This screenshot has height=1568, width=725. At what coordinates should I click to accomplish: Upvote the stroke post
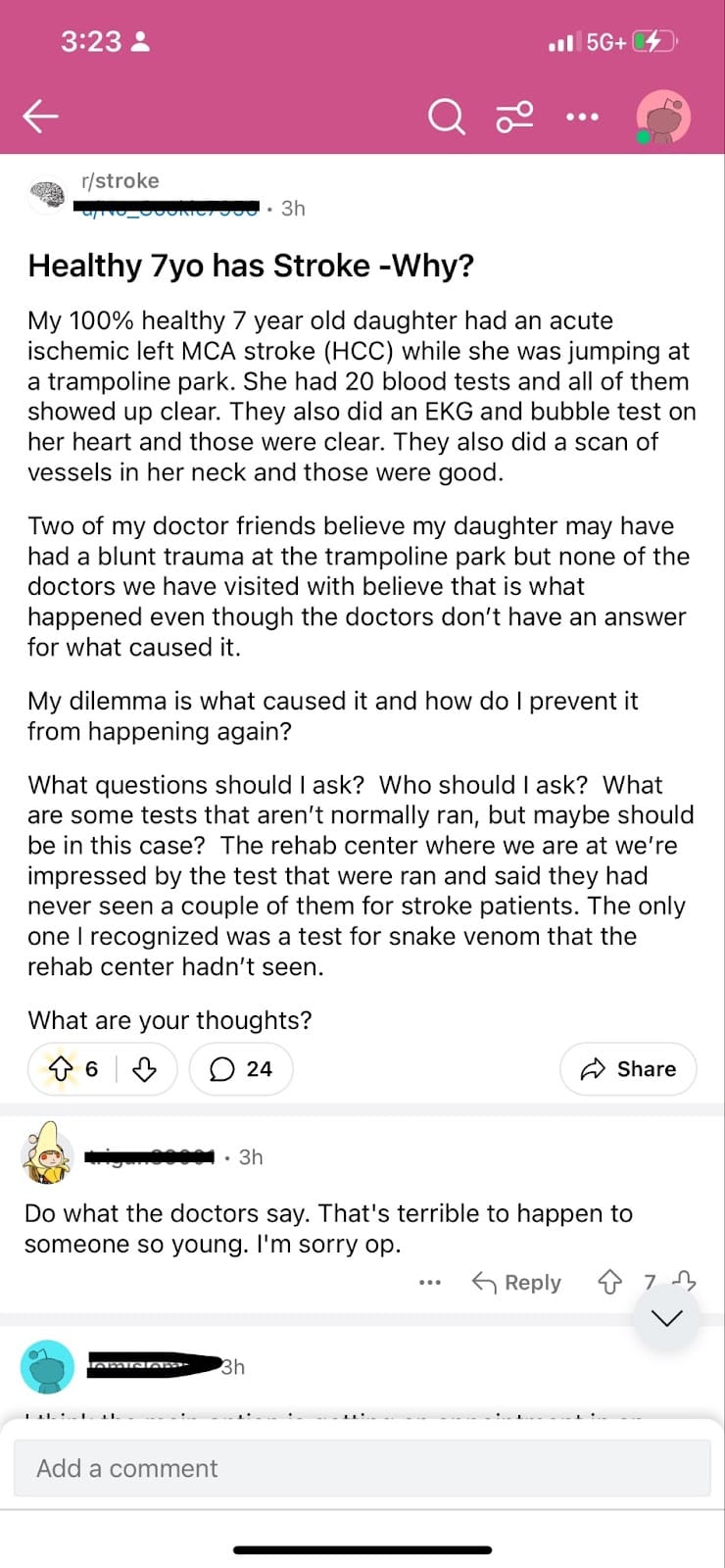coord(61,1069)
